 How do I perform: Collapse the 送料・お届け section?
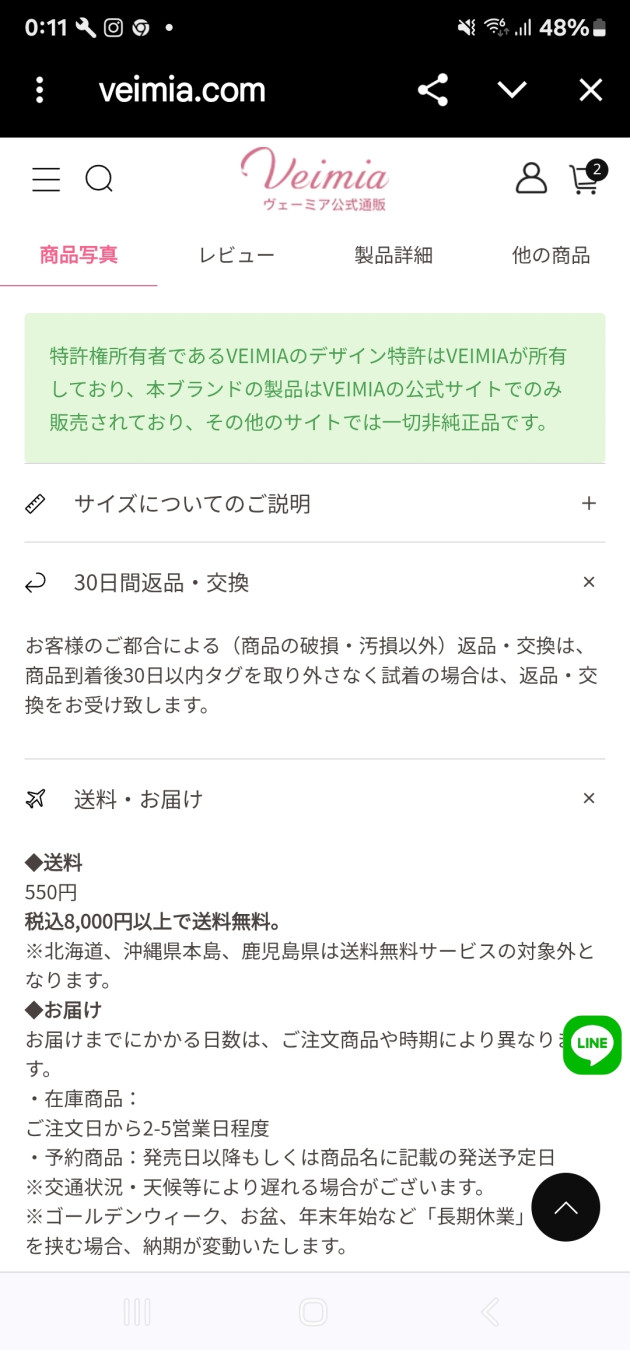[315, 798]
